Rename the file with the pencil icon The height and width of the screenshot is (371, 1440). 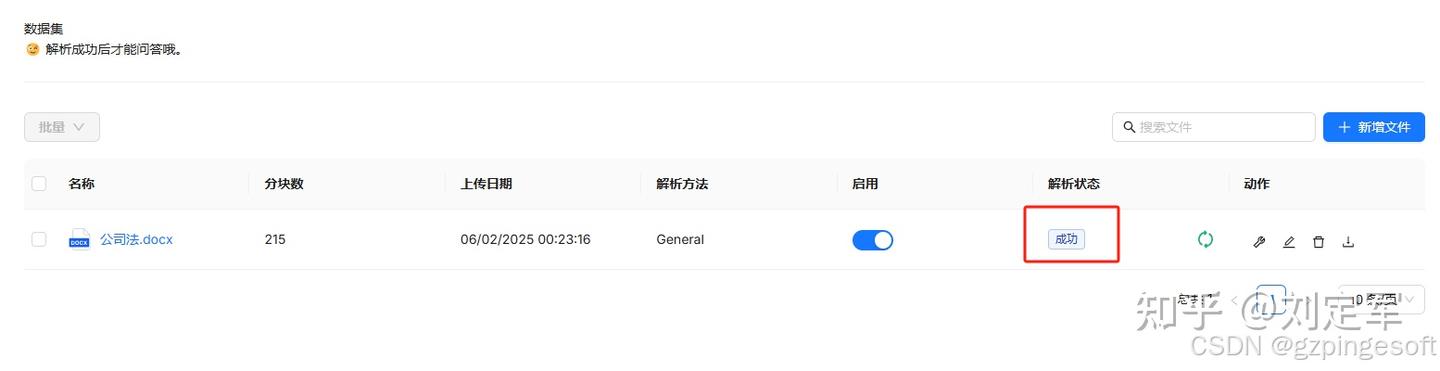1289,241
